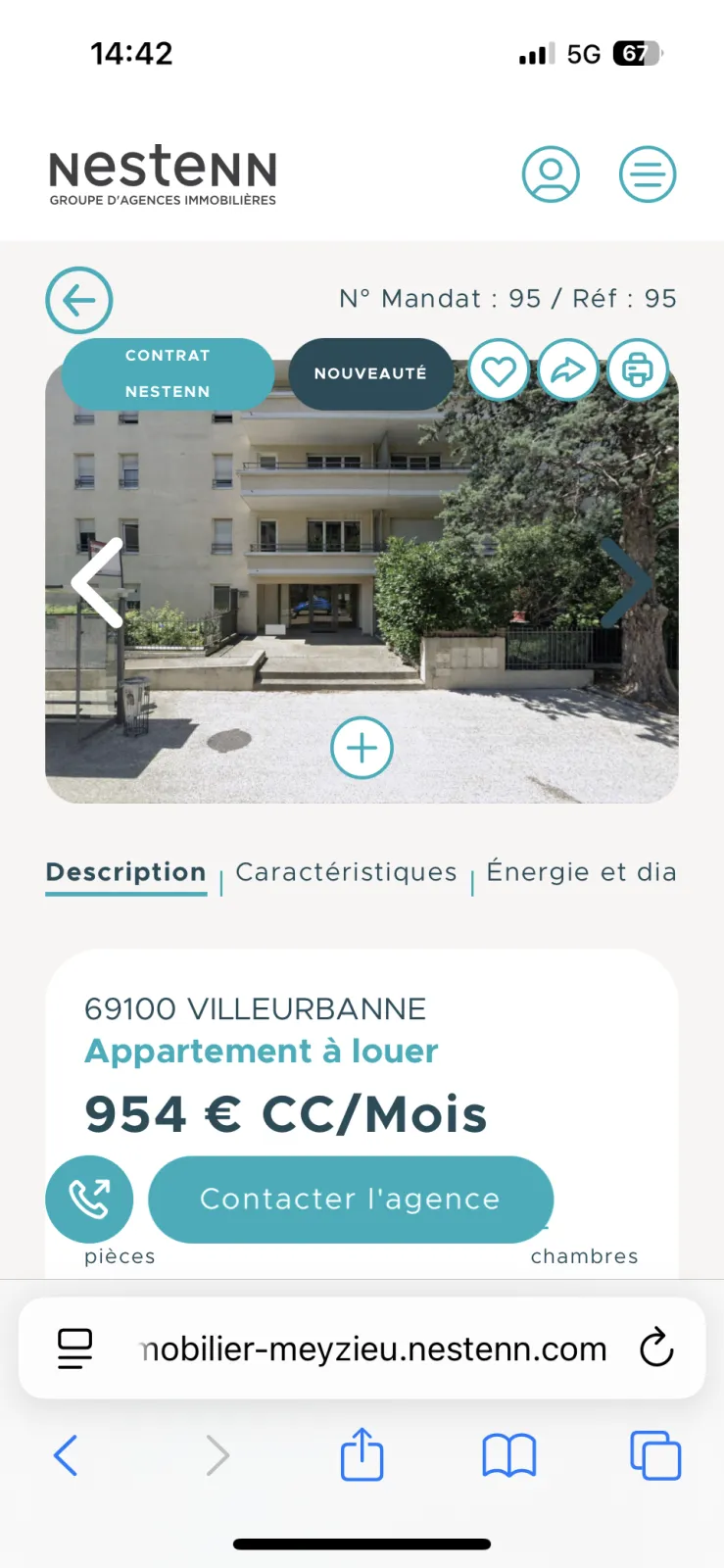Print the listing with the printer icon

(638, 370)
